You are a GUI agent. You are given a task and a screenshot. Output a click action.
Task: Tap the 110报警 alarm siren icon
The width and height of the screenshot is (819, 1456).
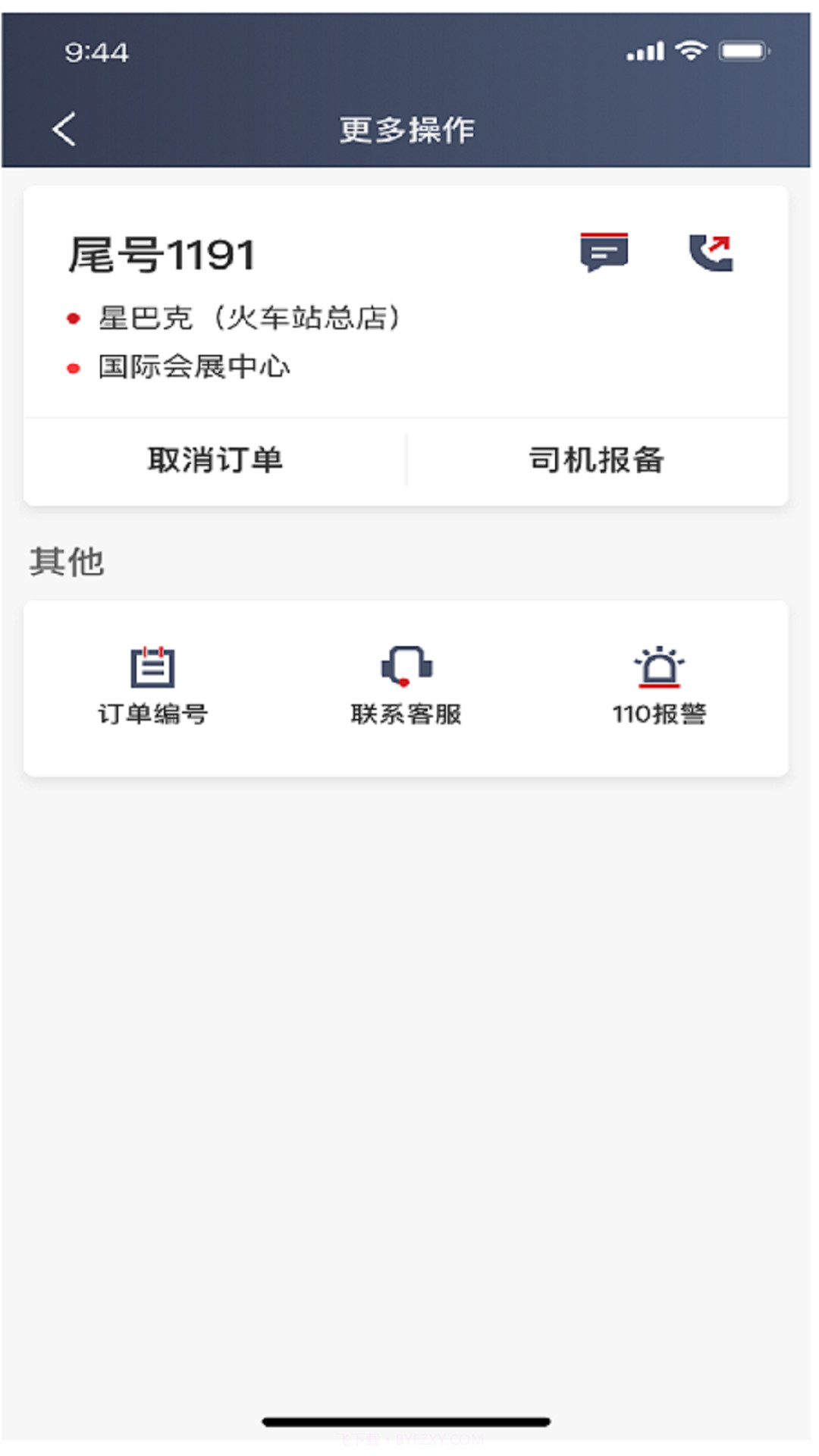[x=661, y=666]
